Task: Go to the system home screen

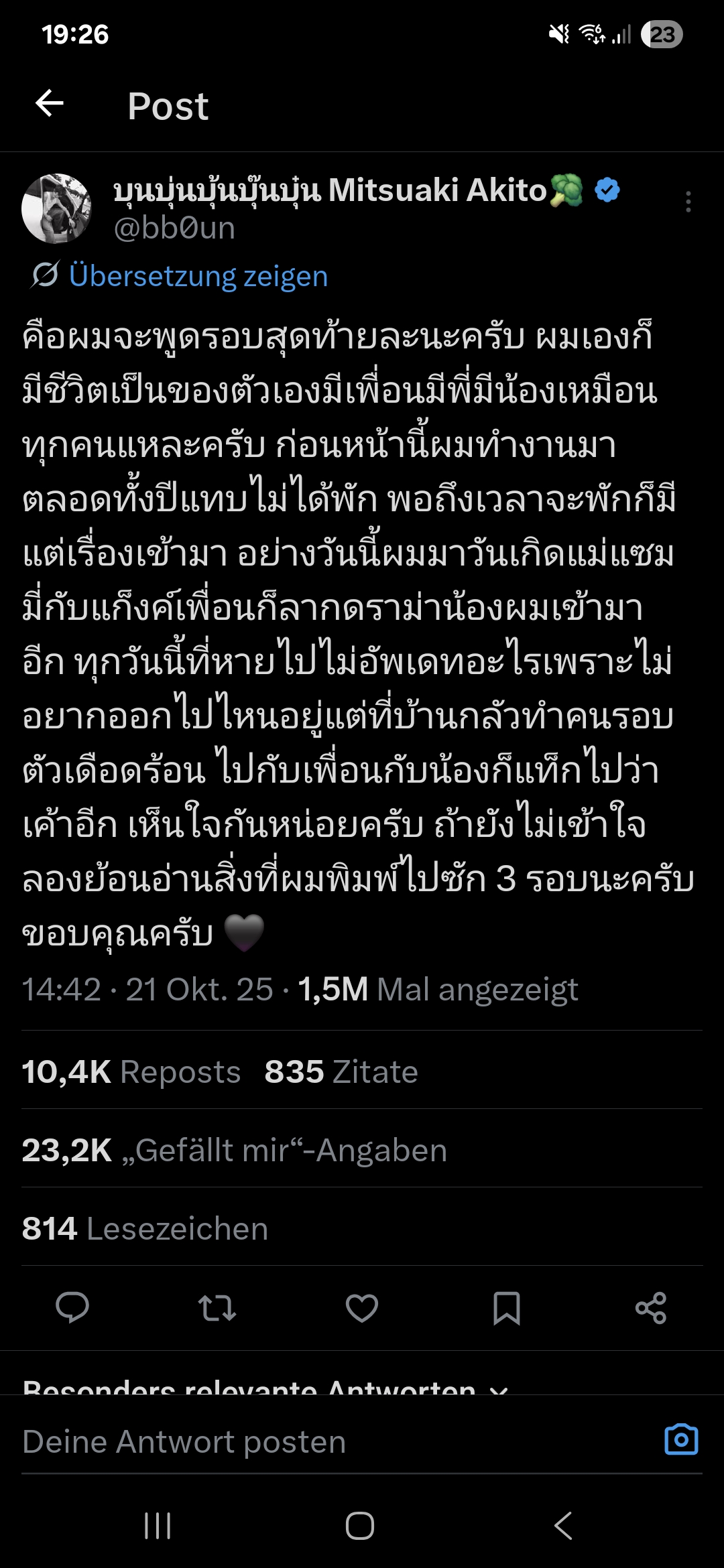Action: 360,1526
